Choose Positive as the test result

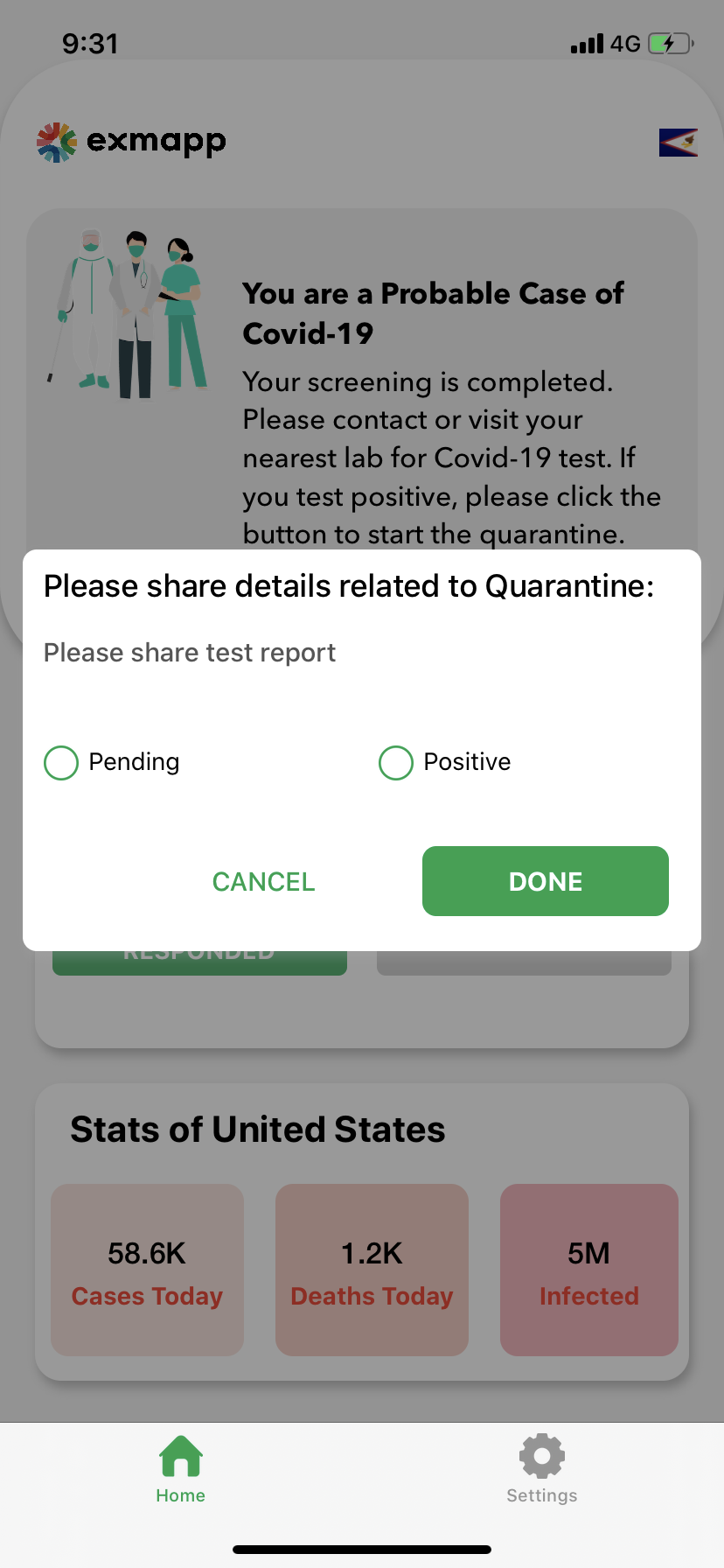pos(396,762)
